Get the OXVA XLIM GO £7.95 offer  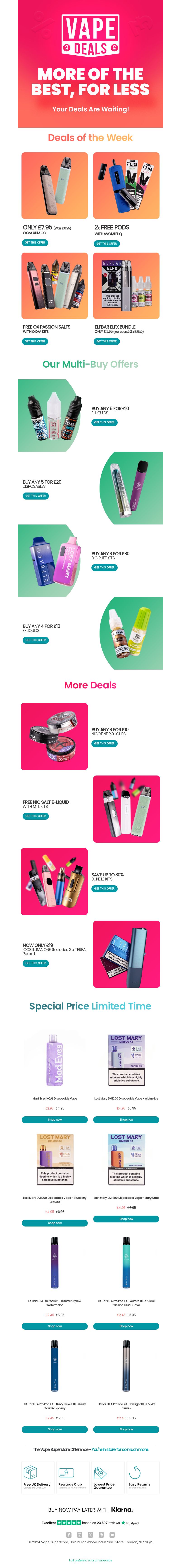pos(35,242)
